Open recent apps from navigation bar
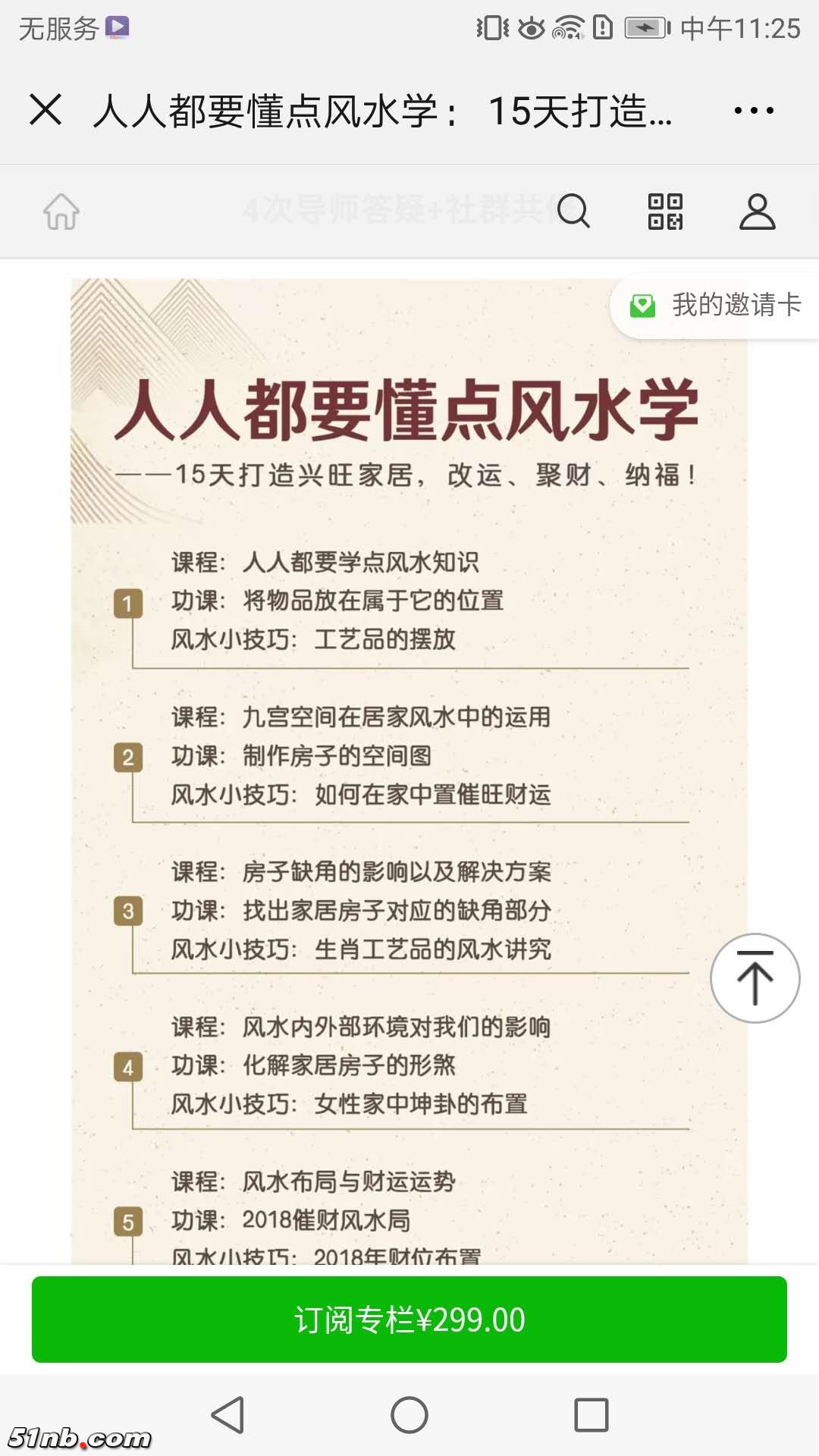819x1456 pixels. 591,1415
